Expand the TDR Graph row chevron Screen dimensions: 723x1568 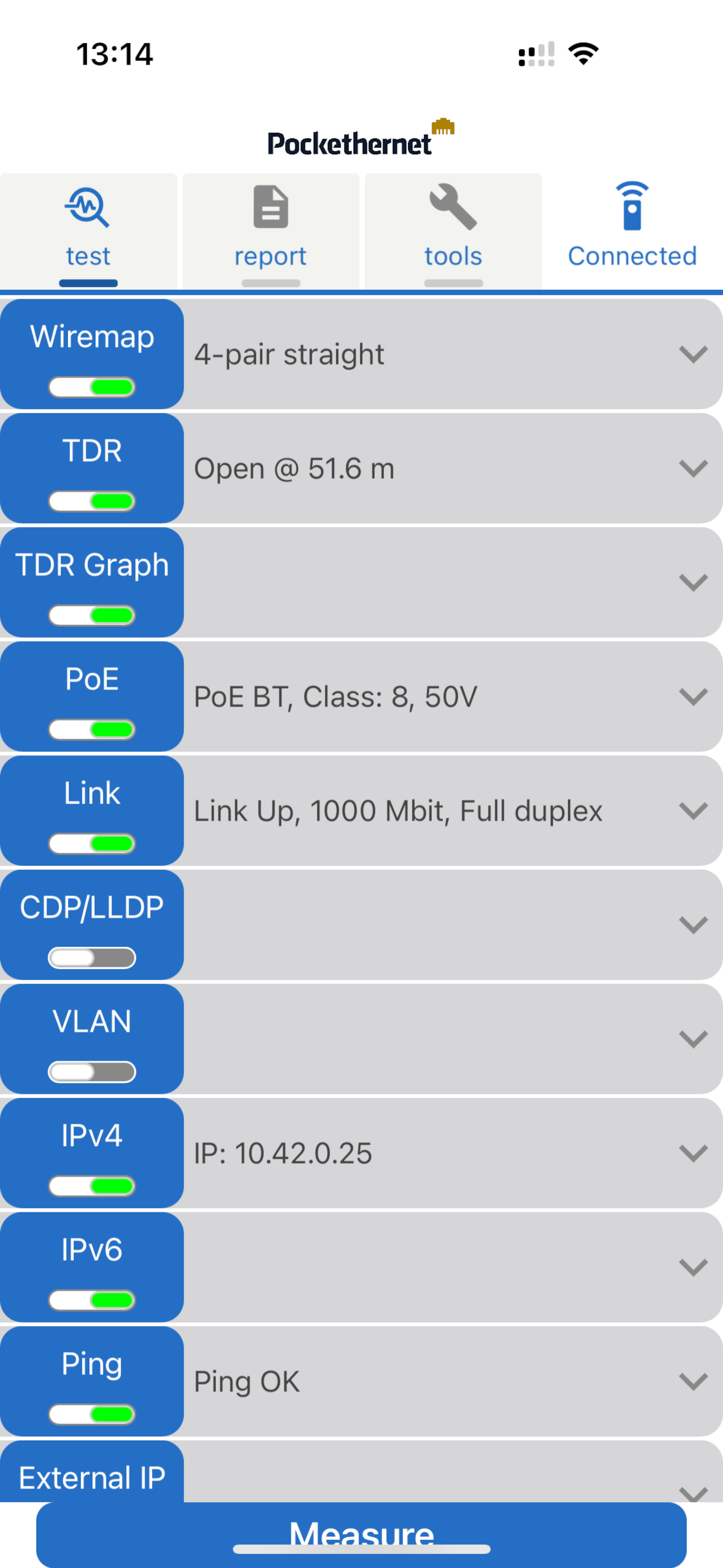click(x=693, y=583)
